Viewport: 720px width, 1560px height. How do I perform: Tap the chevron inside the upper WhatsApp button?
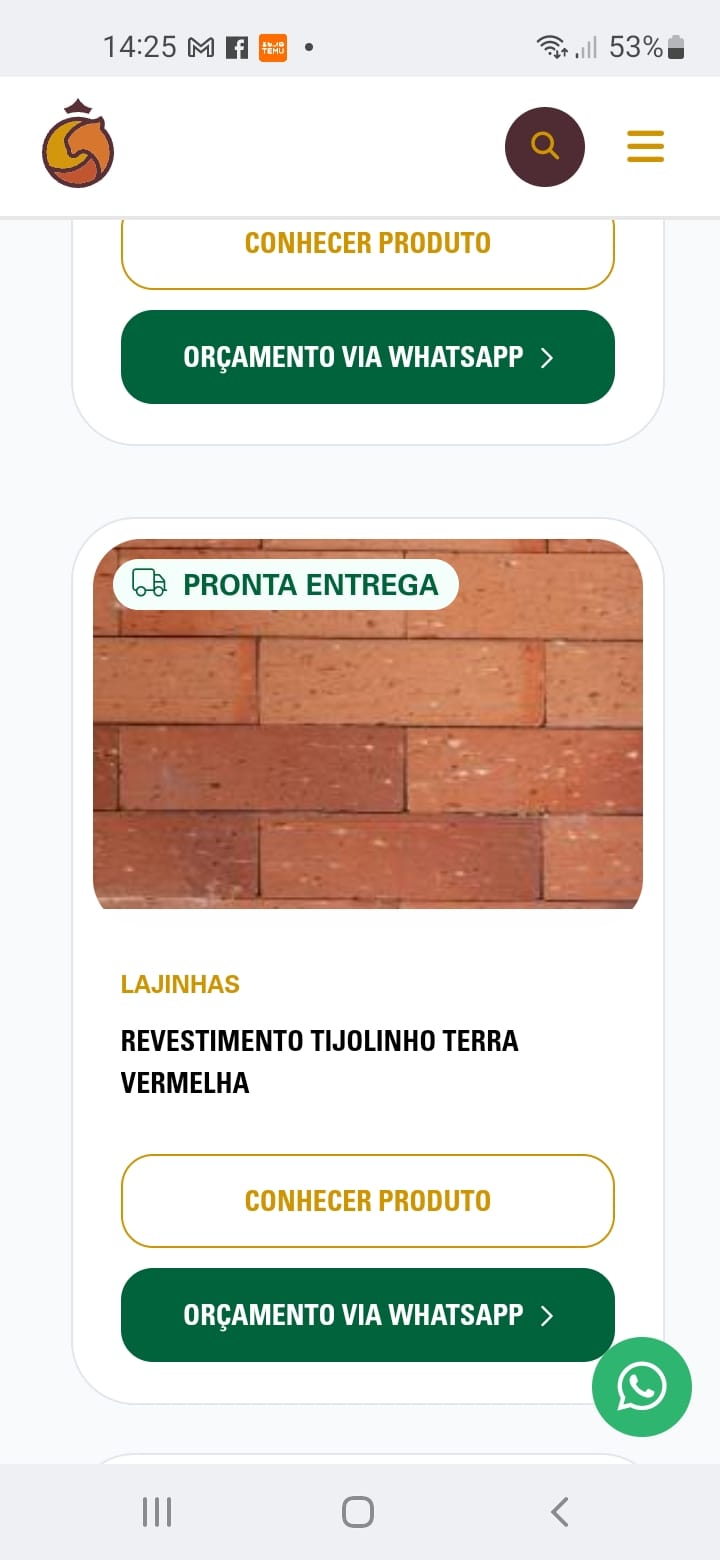(547, 357)
